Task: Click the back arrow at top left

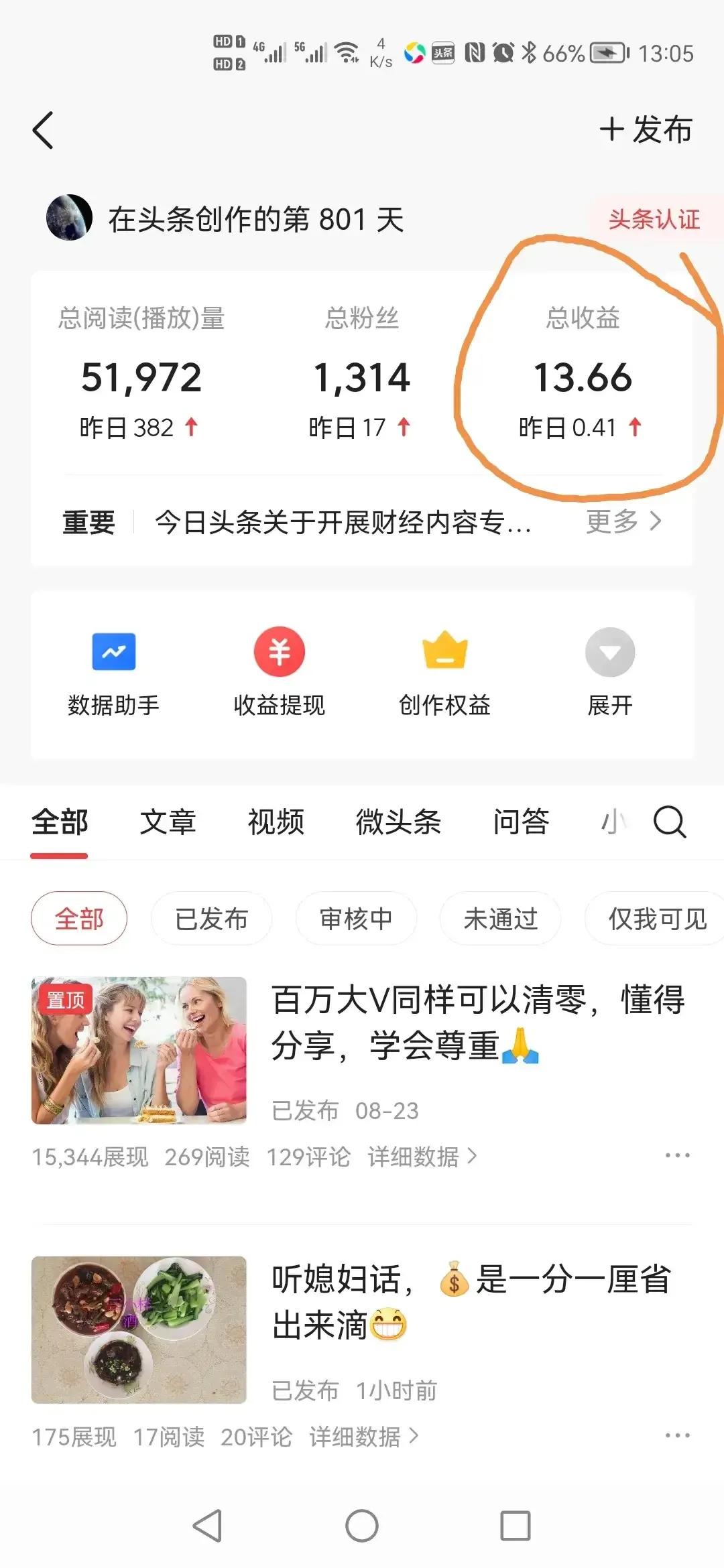Action: pos(43,129)
